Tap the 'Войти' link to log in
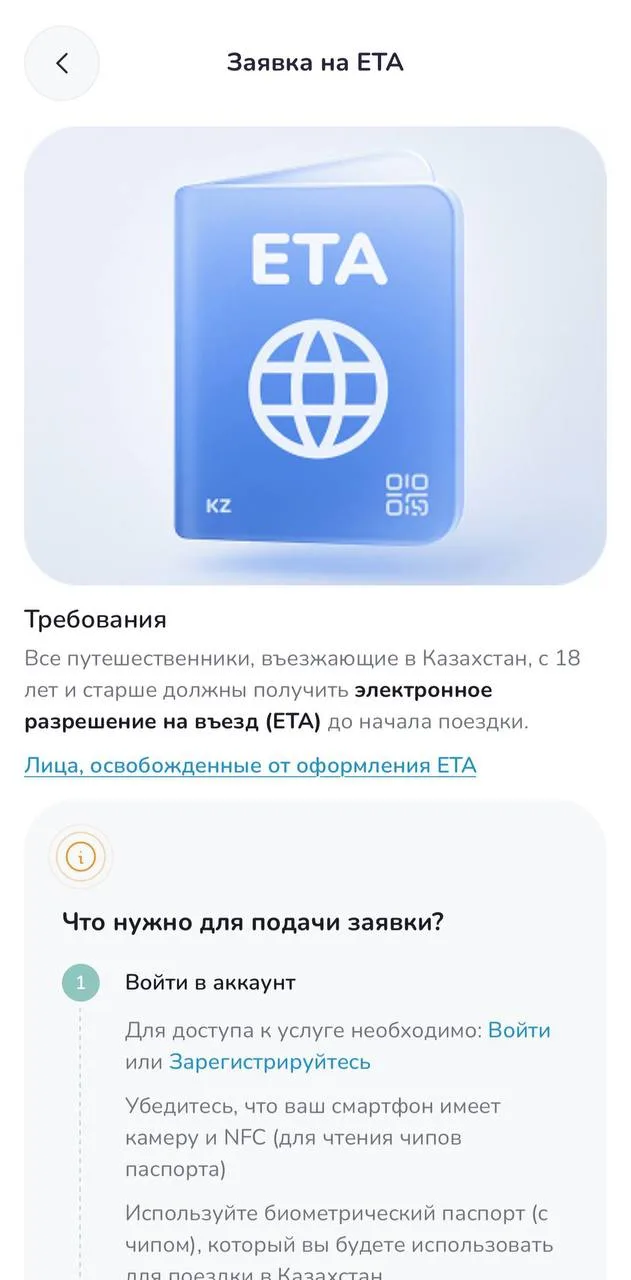Viewport: 631px width, 1280px height. pyautogui.click(x=519, y=1031)
